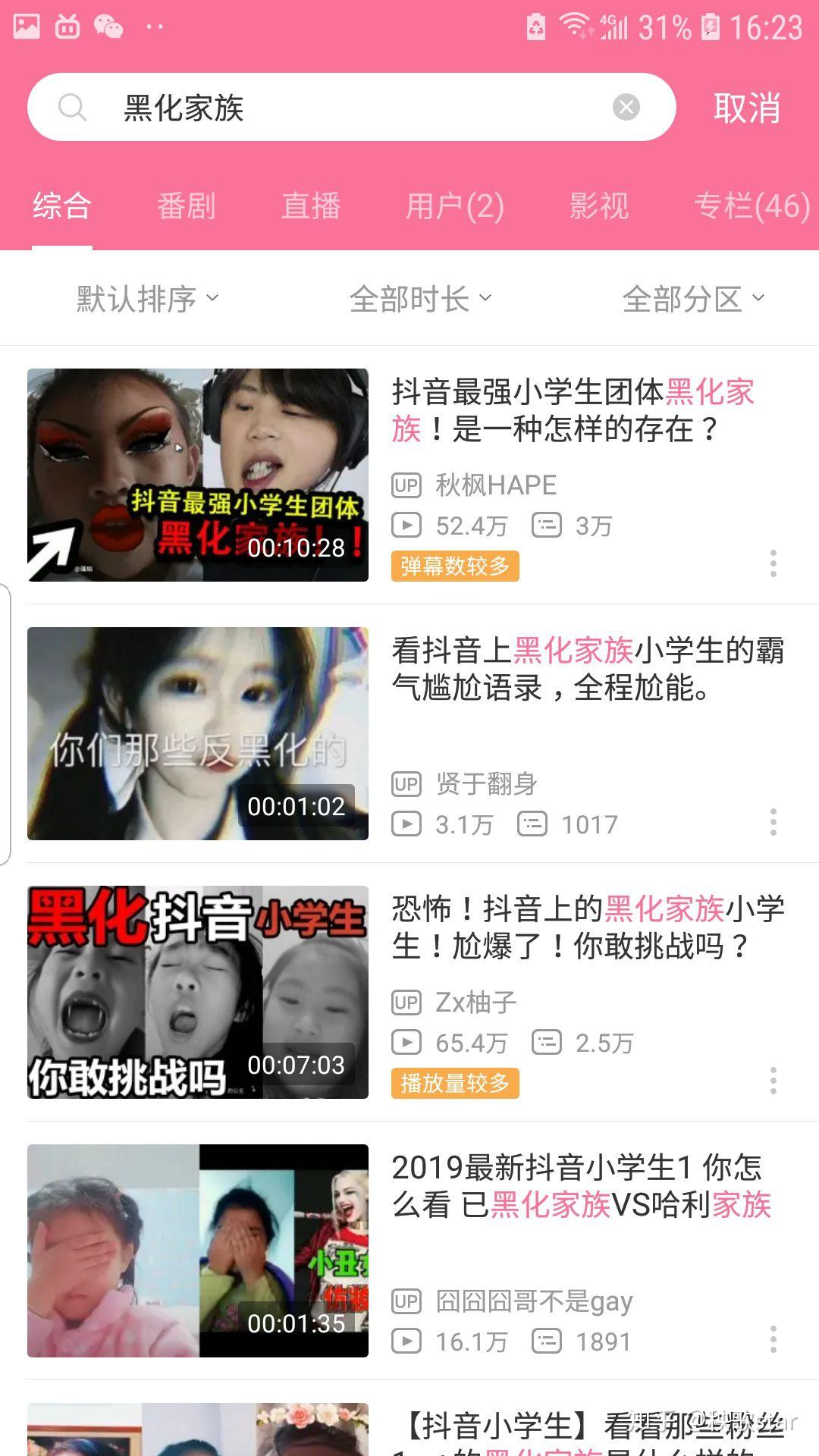This screenshot has width=819, height=1456.
Task: Expand the 默认排序 sort dropdown
Action: click(x=148, y=299)
